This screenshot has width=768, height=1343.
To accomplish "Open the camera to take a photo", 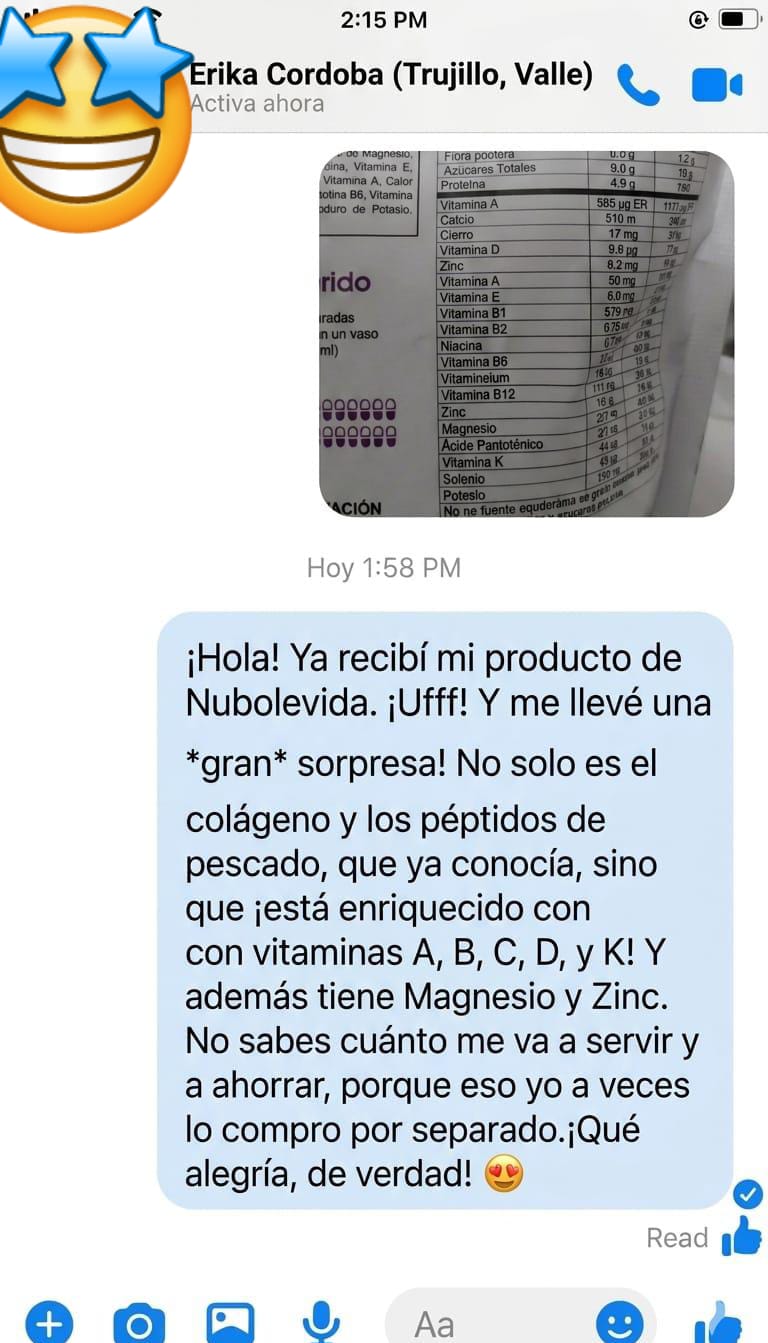I will (x=139, y=1324).
